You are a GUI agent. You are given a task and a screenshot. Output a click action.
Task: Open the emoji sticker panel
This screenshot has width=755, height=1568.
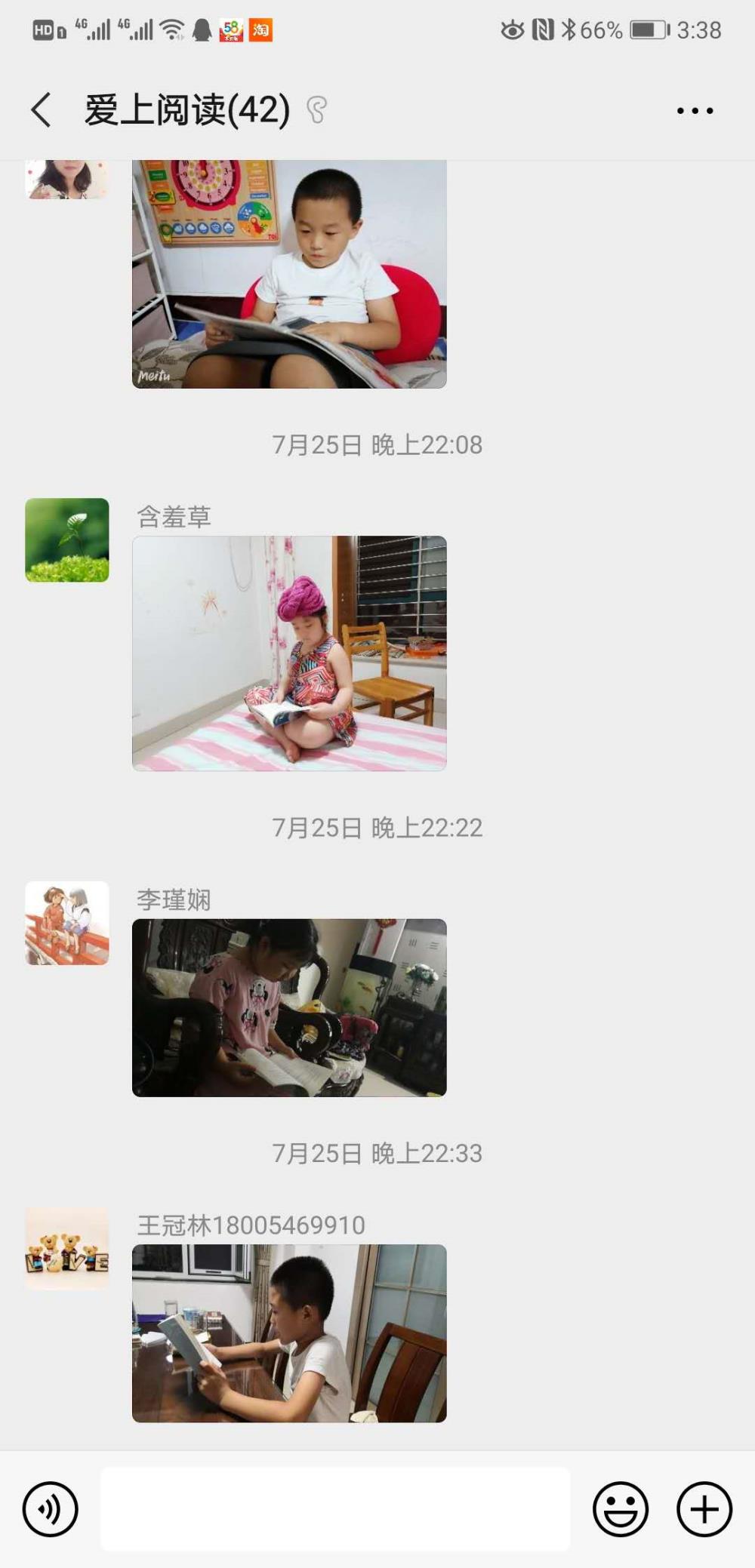pos(621,1509)
